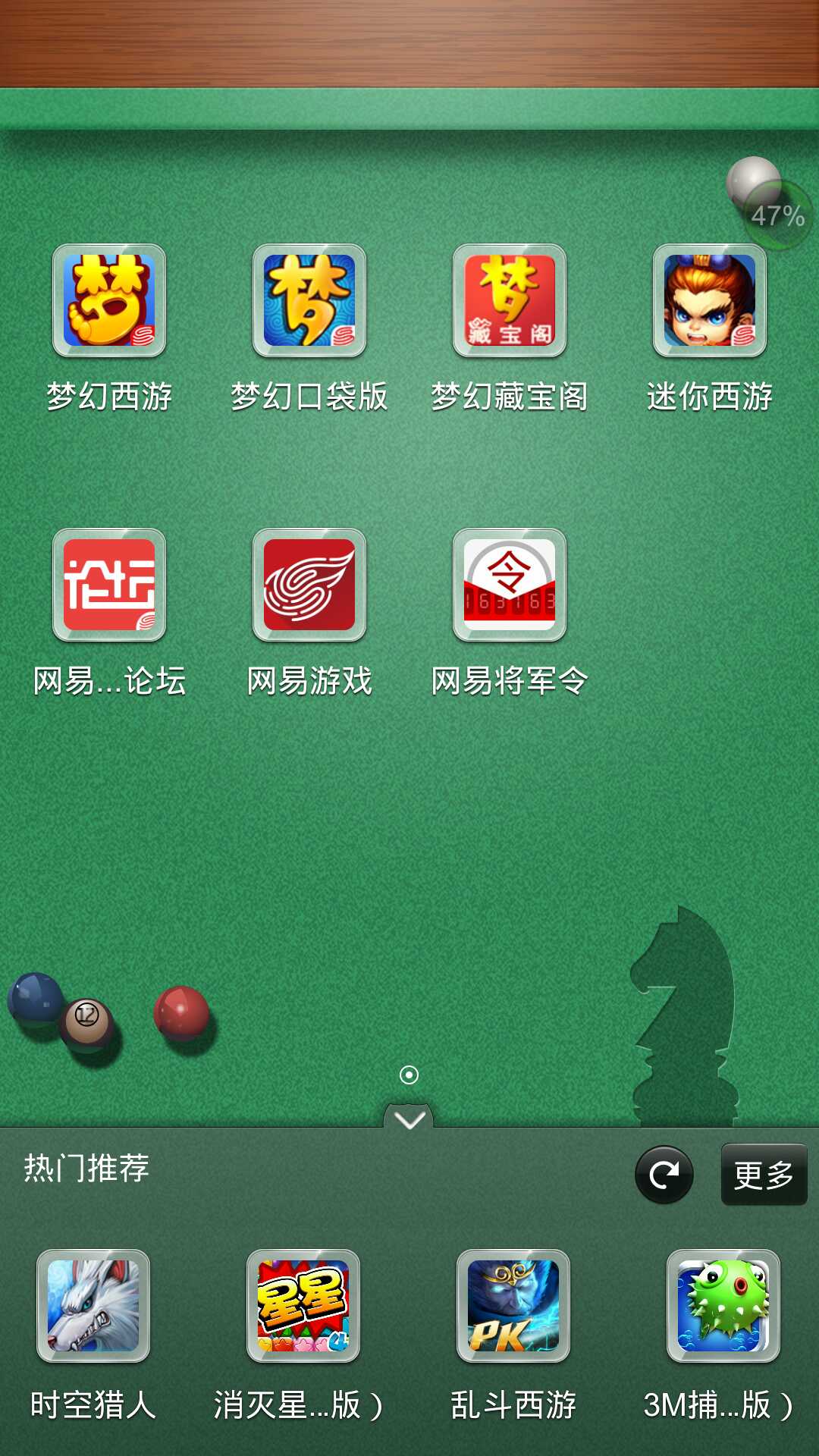Open 网易游戏 app
Image resolution: width=819 pixels, height=1456 pixels.
(309, 585)
